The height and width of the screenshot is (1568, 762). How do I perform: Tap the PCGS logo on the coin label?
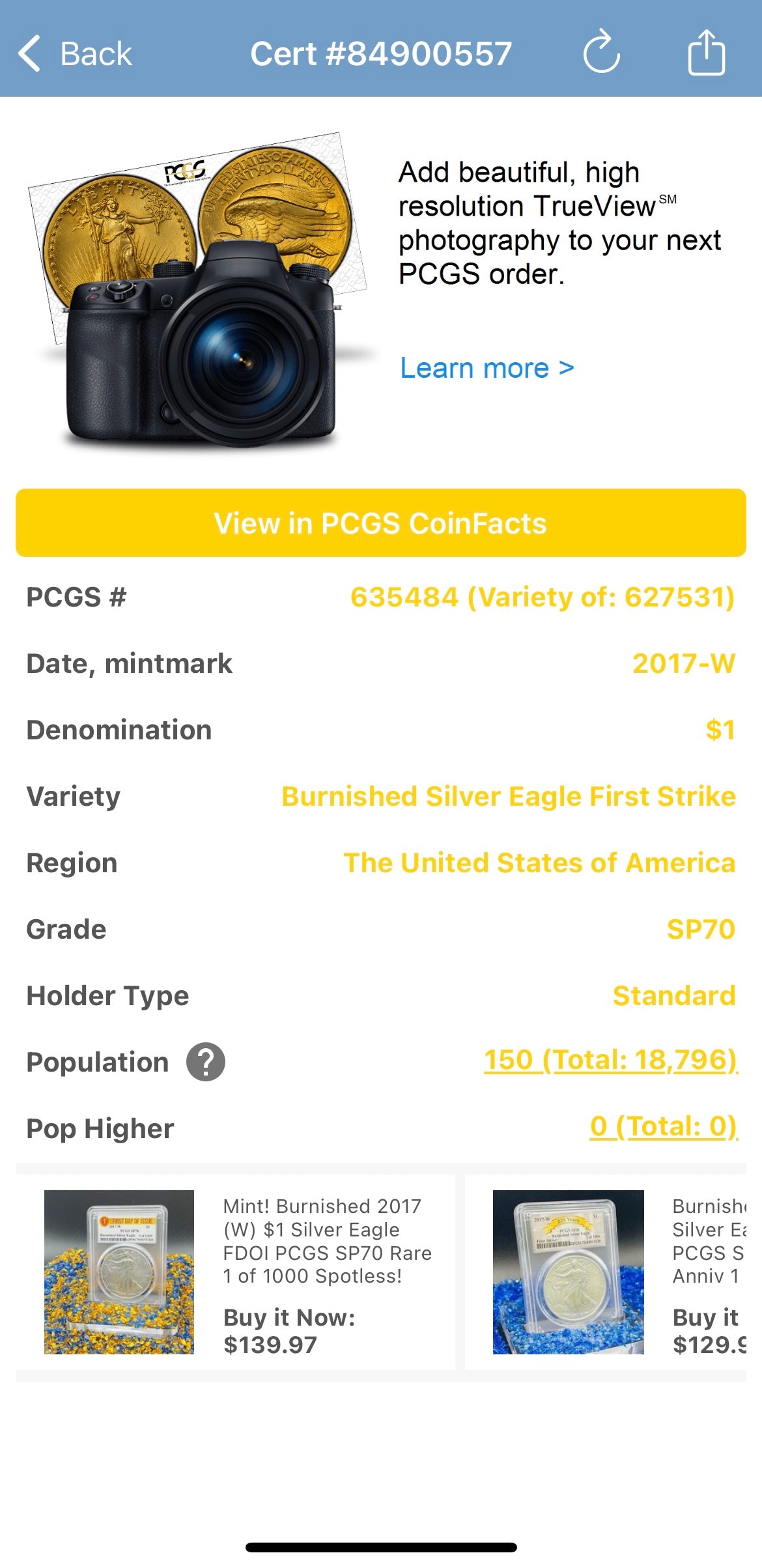(x=187, y=171)
